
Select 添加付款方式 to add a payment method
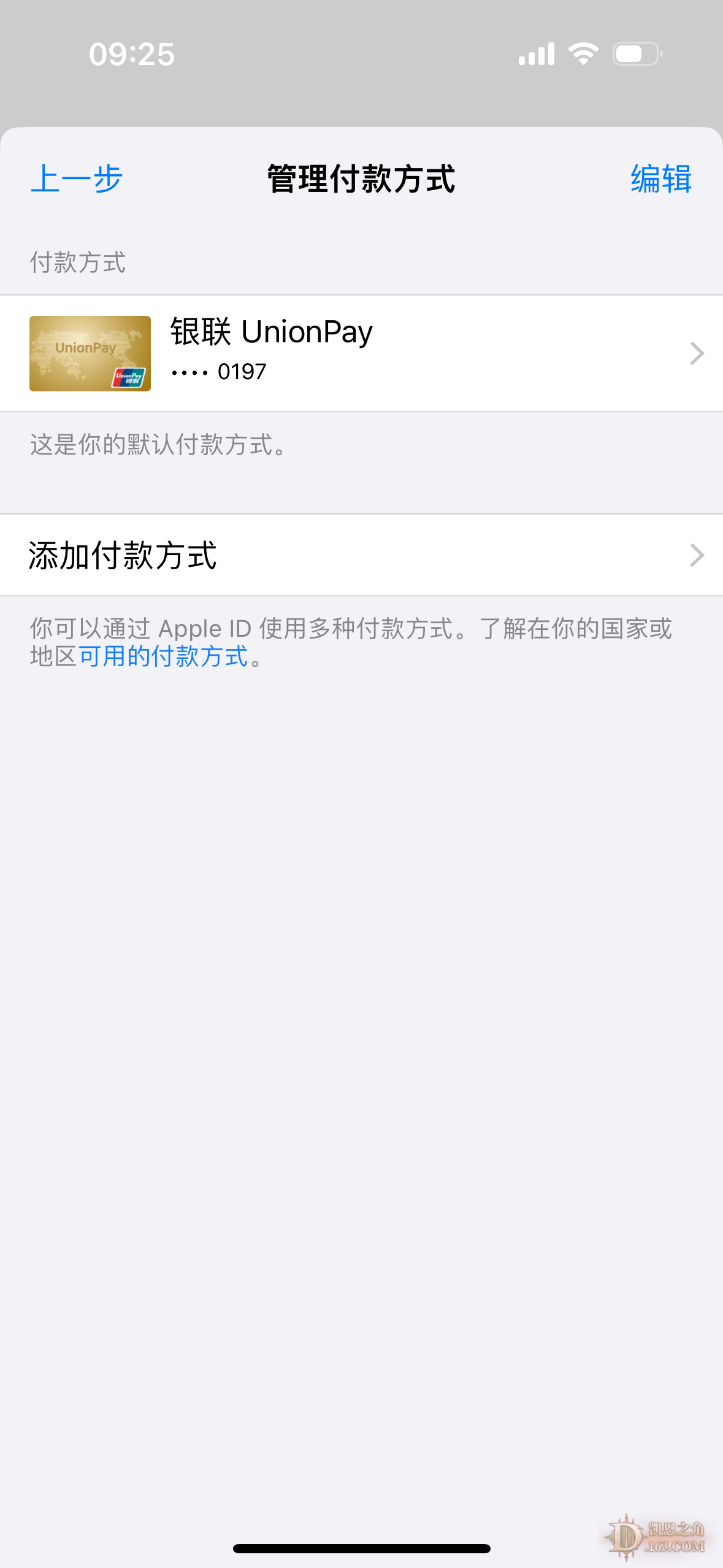tap(361, 555)
